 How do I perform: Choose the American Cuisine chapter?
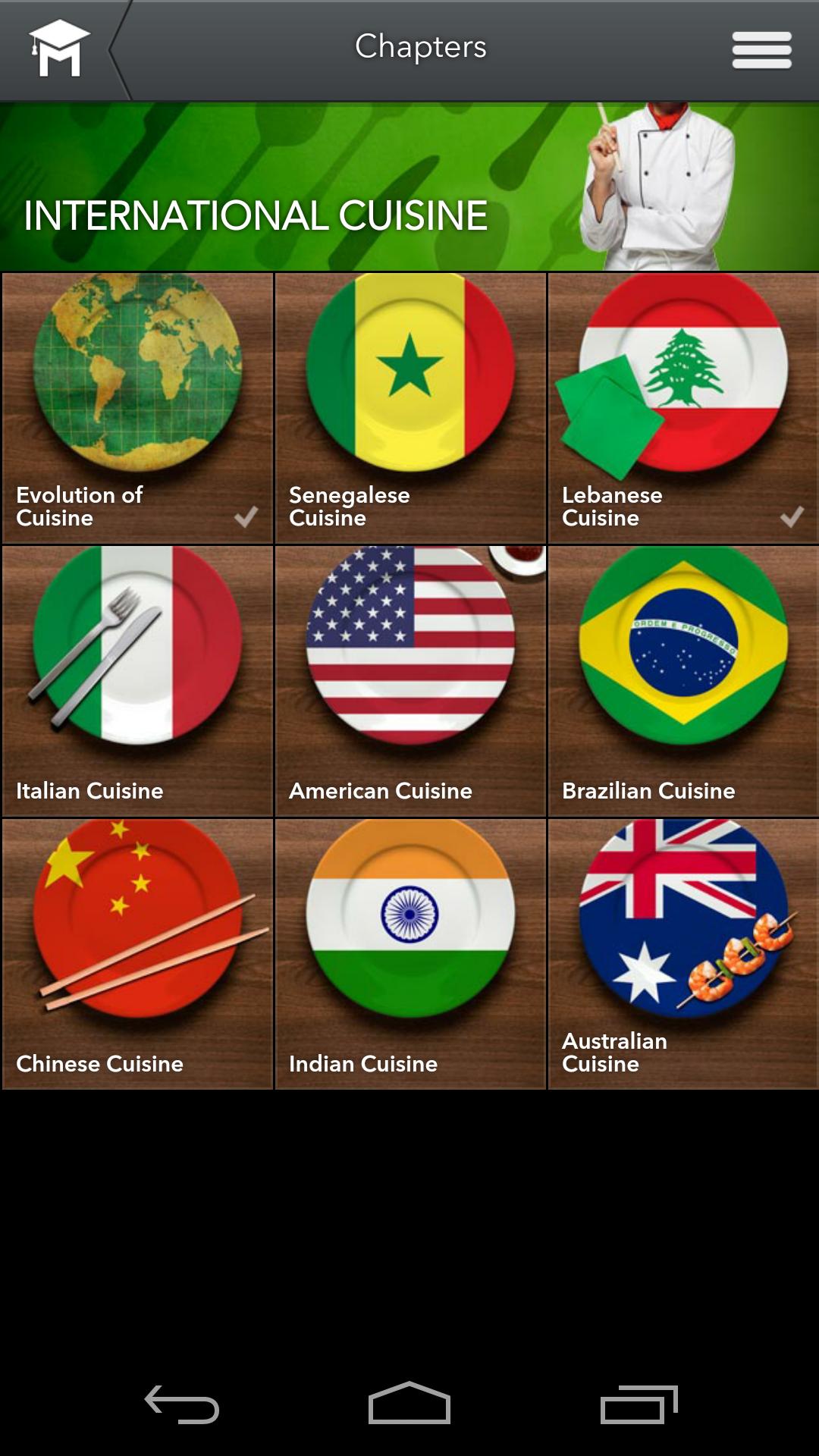click(x=410, y=681)
